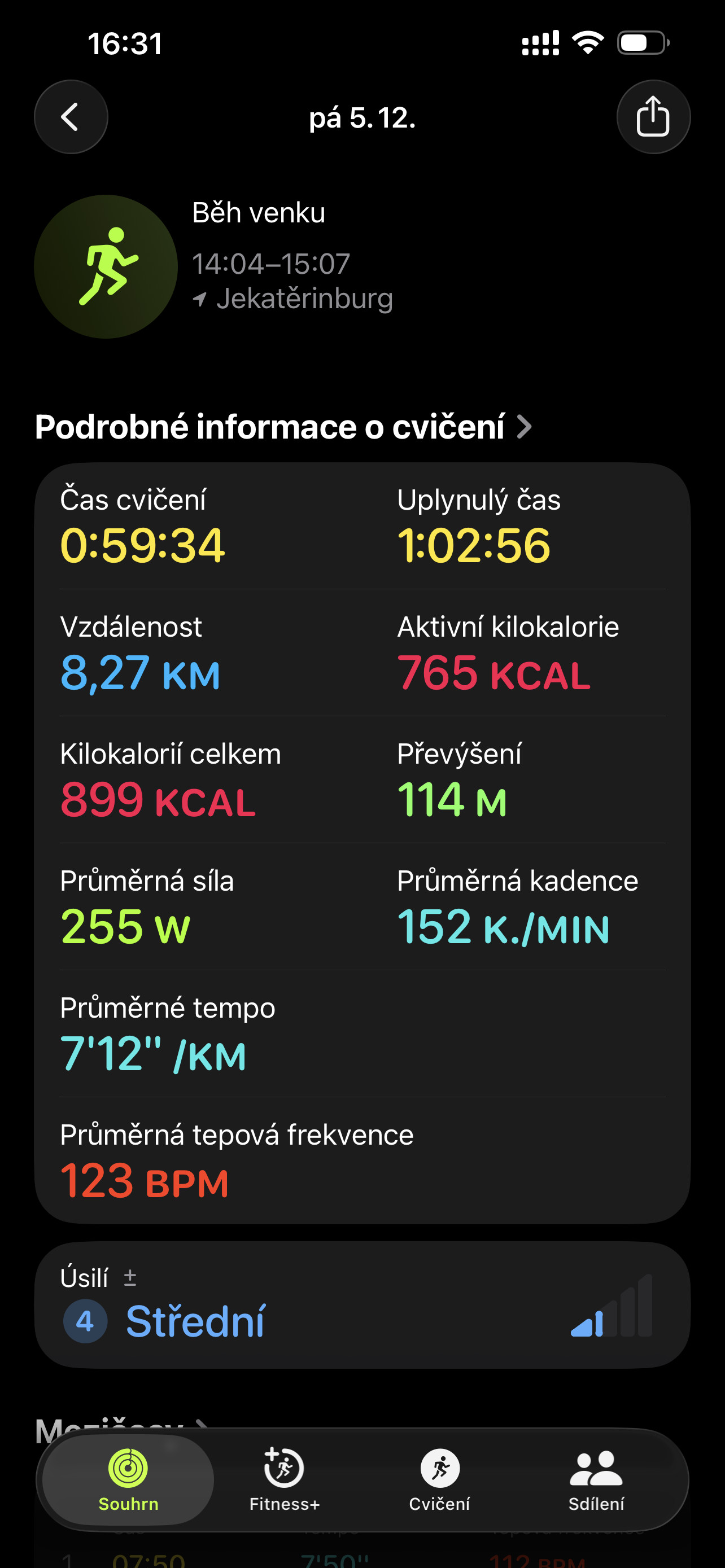Switch to the Souhrn tab

(128, 1480)
